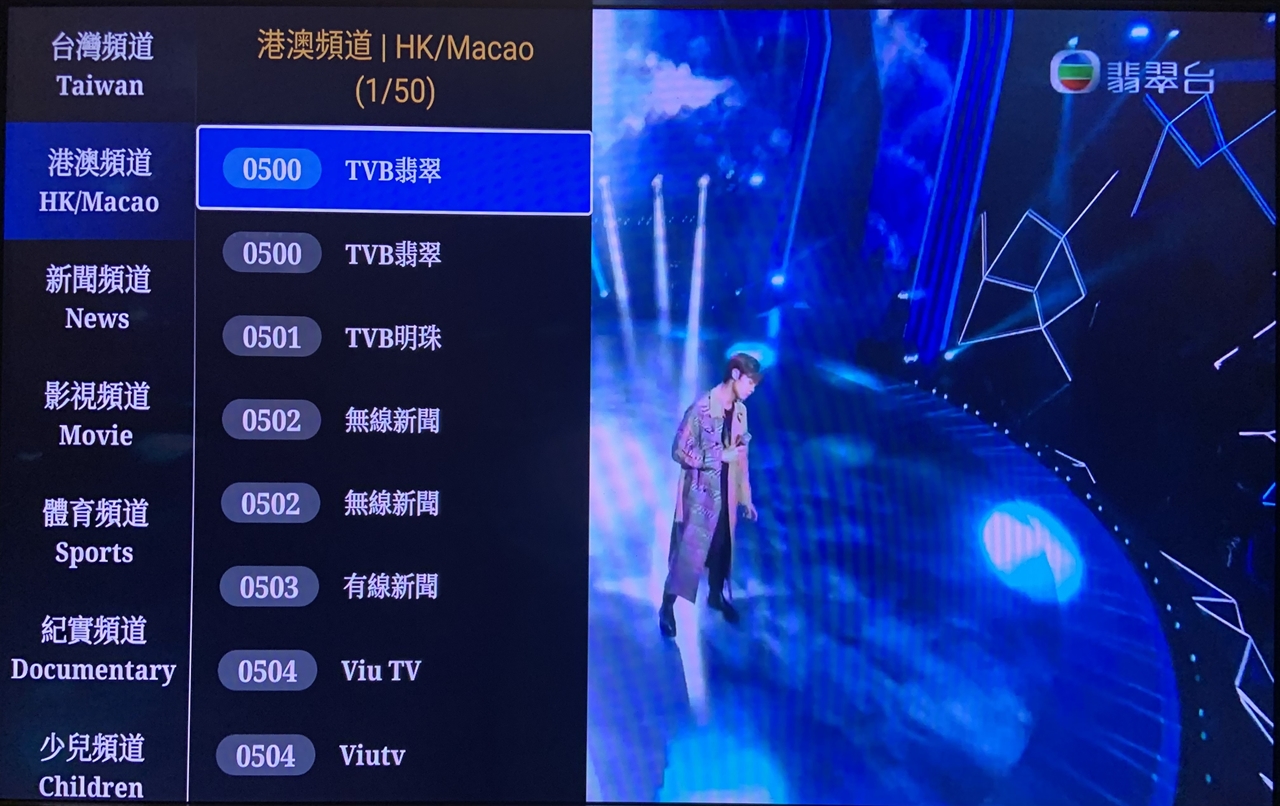1280x806 pixels.
Task: Play channel 0503 有線新聞
Action: point(389,587)
